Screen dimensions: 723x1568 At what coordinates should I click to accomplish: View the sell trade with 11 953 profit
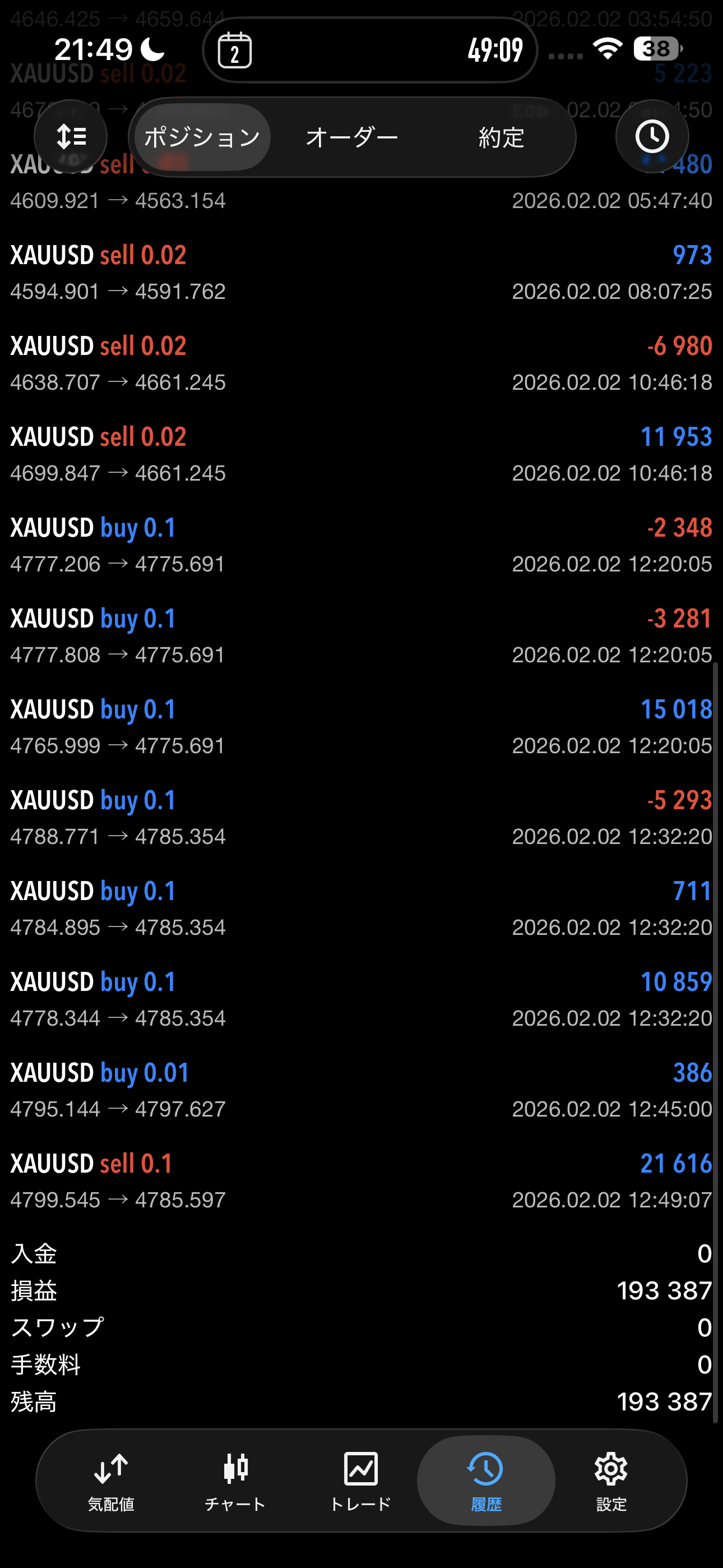tap(361, 454)
